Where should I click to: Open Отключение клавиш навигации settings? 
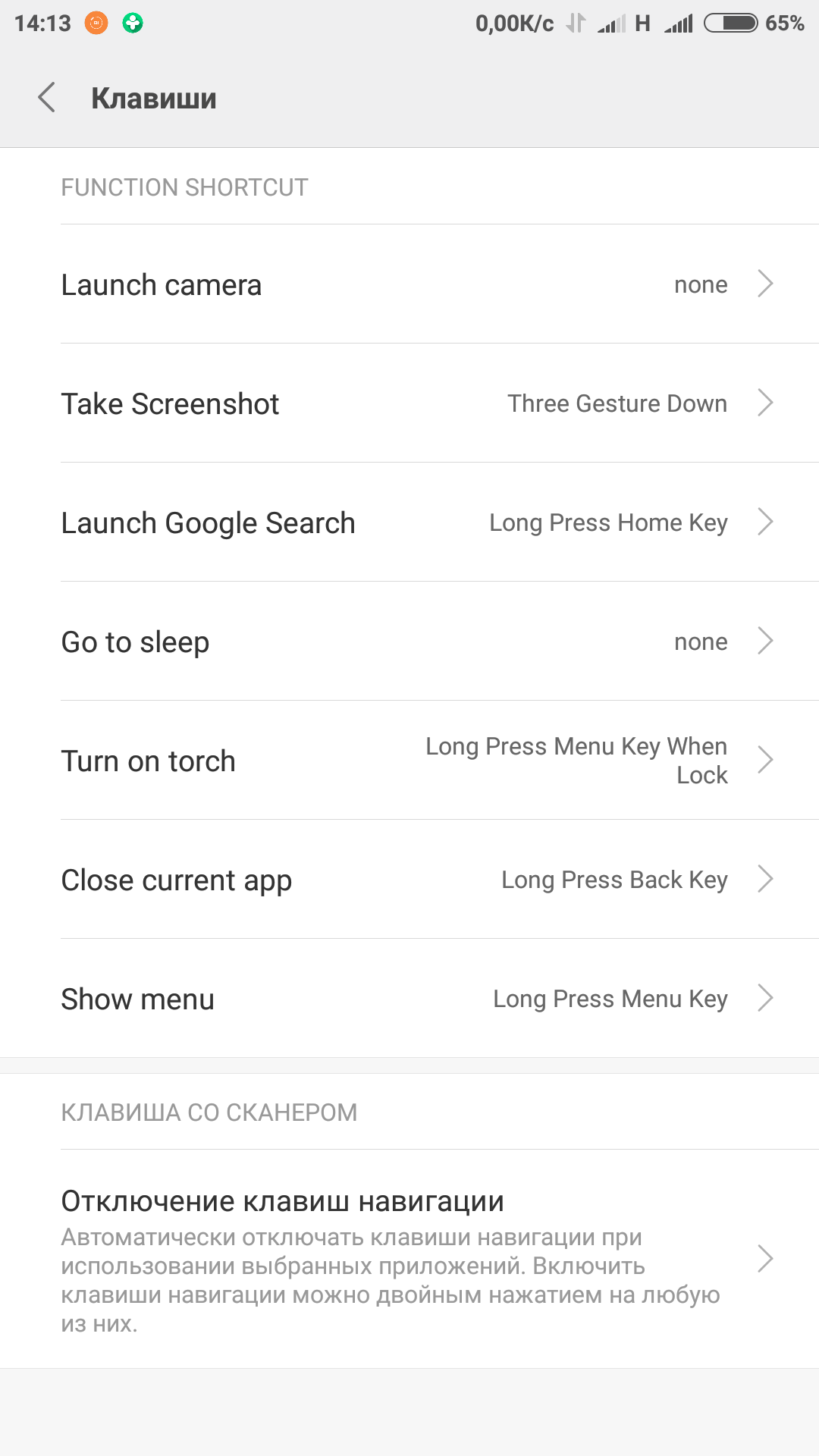tap(409, 1260)
